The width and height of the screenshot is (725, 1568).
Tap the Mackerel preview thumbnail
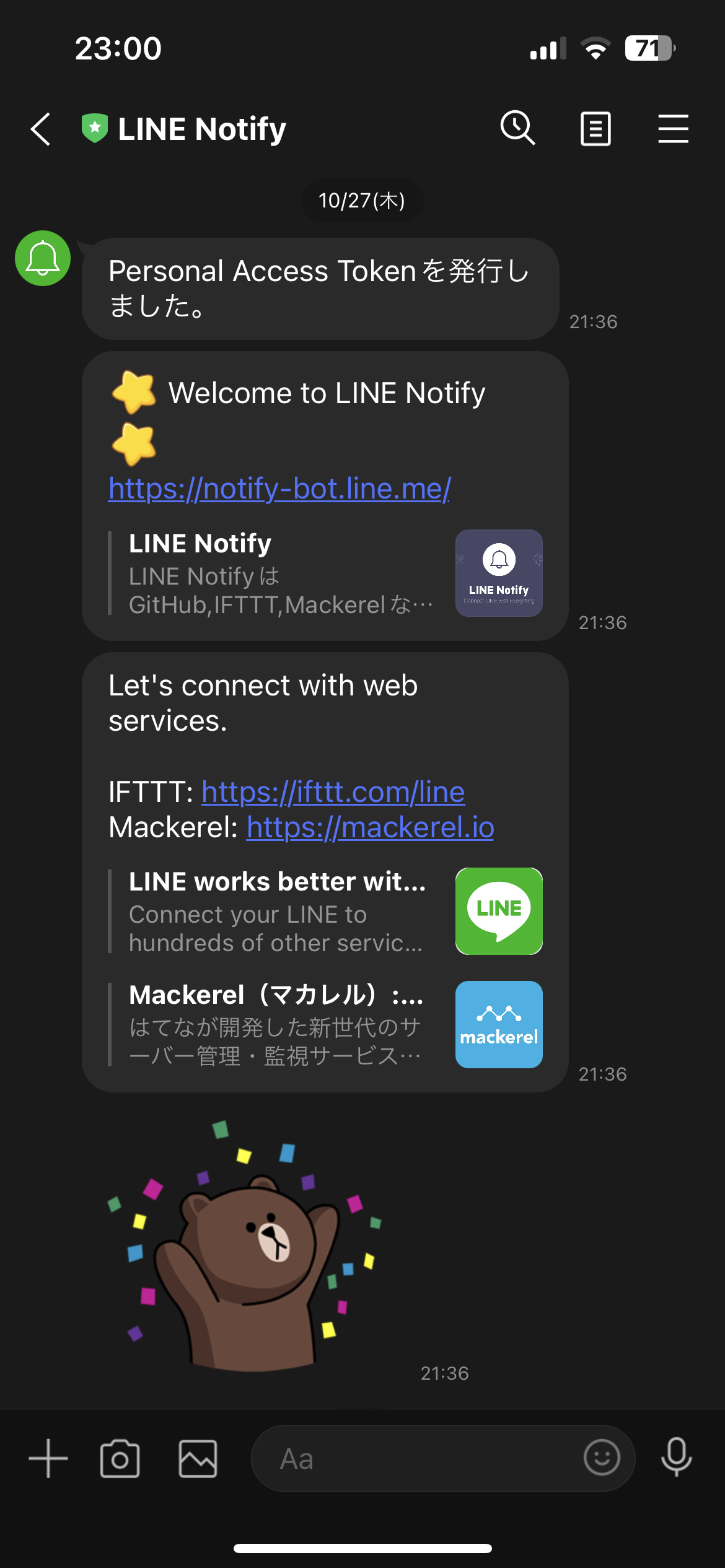(498, 1024)
